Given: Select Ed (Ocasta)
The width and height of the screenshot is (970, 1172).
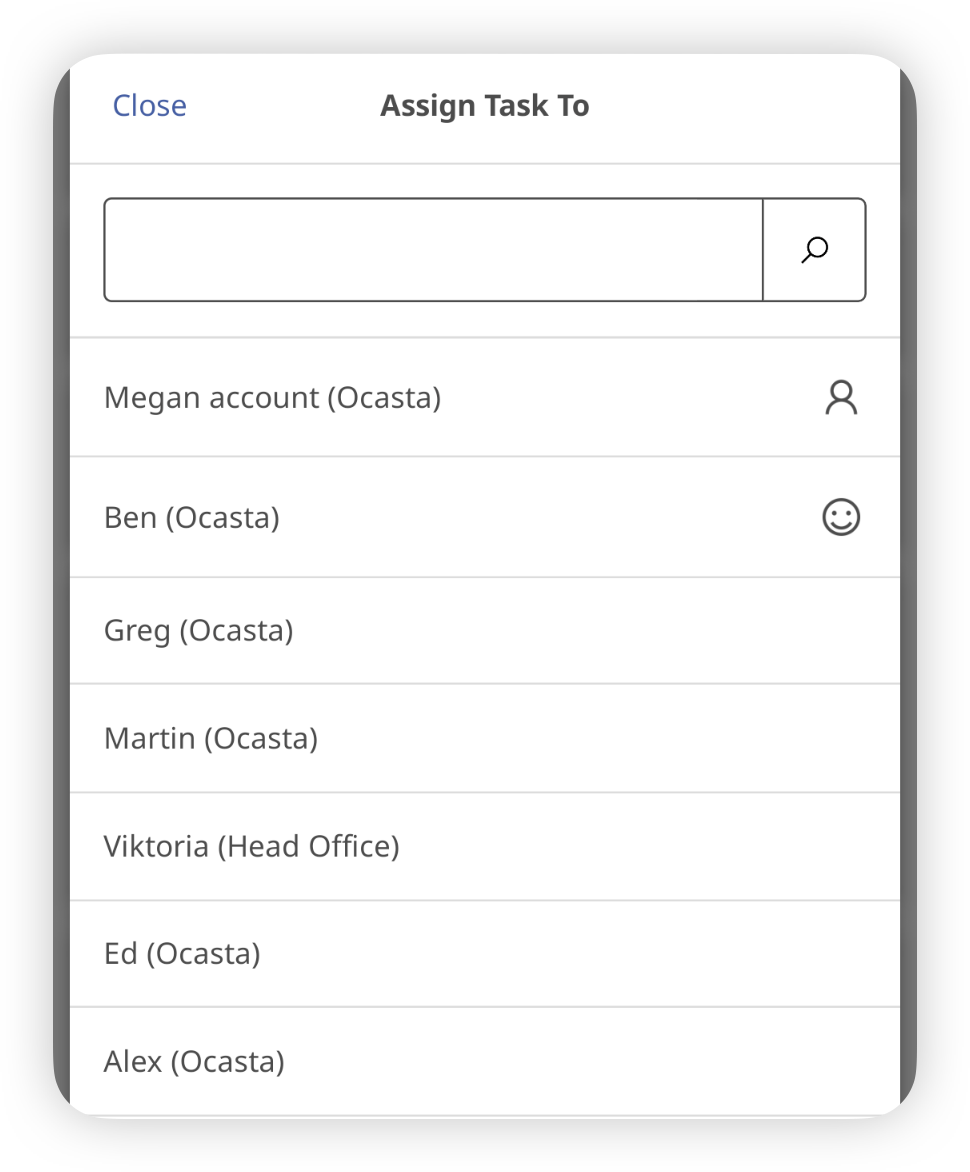Looking at the screenshot, I should click(x=182, y=954).
